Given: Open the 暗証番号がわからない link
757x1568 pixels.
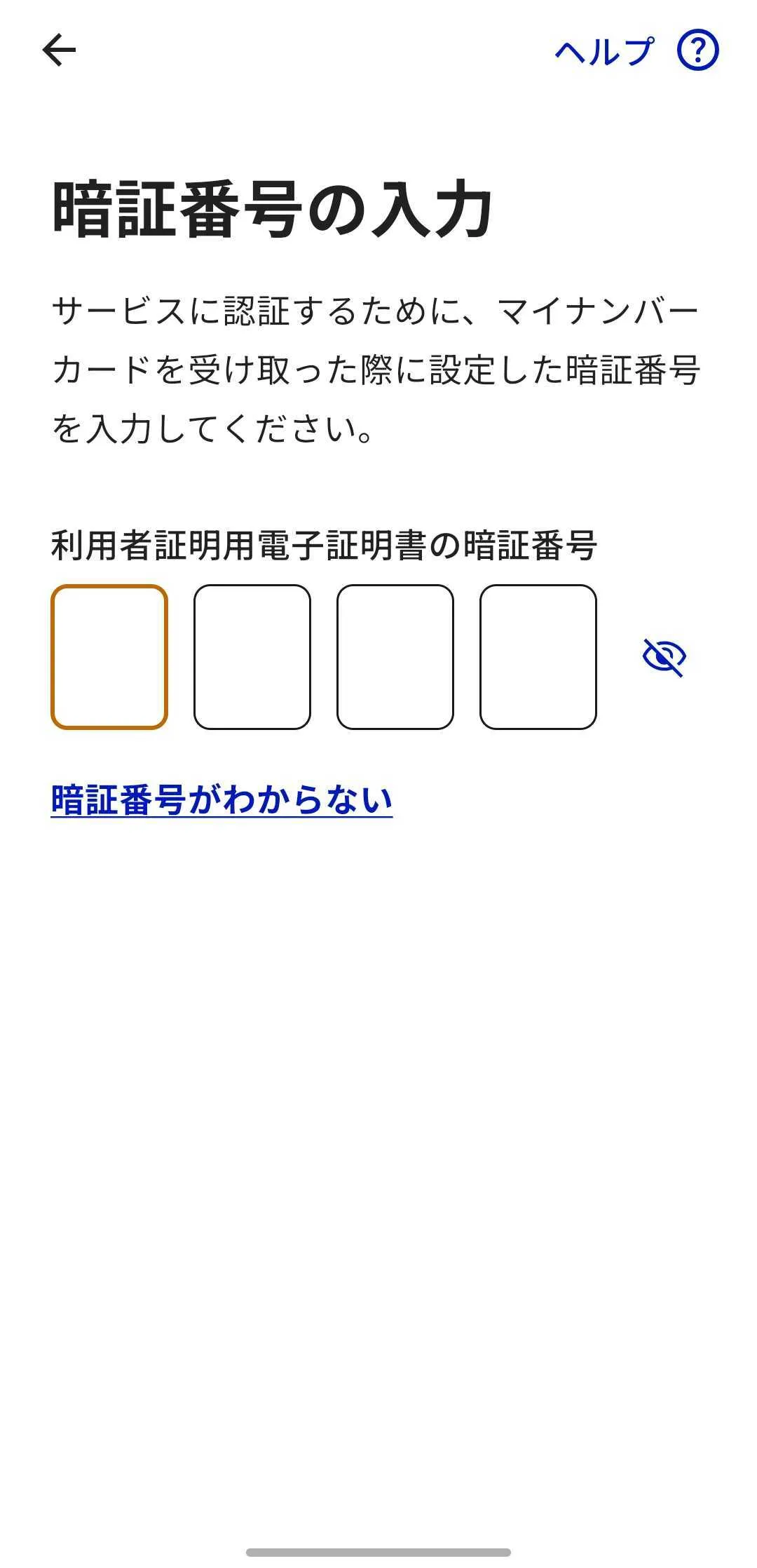Looking at the screenshot, I should 221,799.
